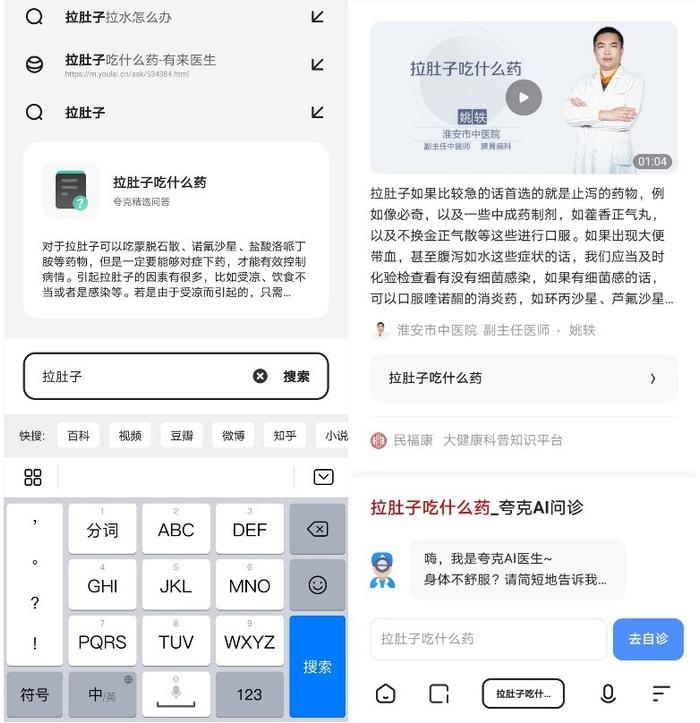Go to the browser home page
700x723 pixels.
[385, 694]
